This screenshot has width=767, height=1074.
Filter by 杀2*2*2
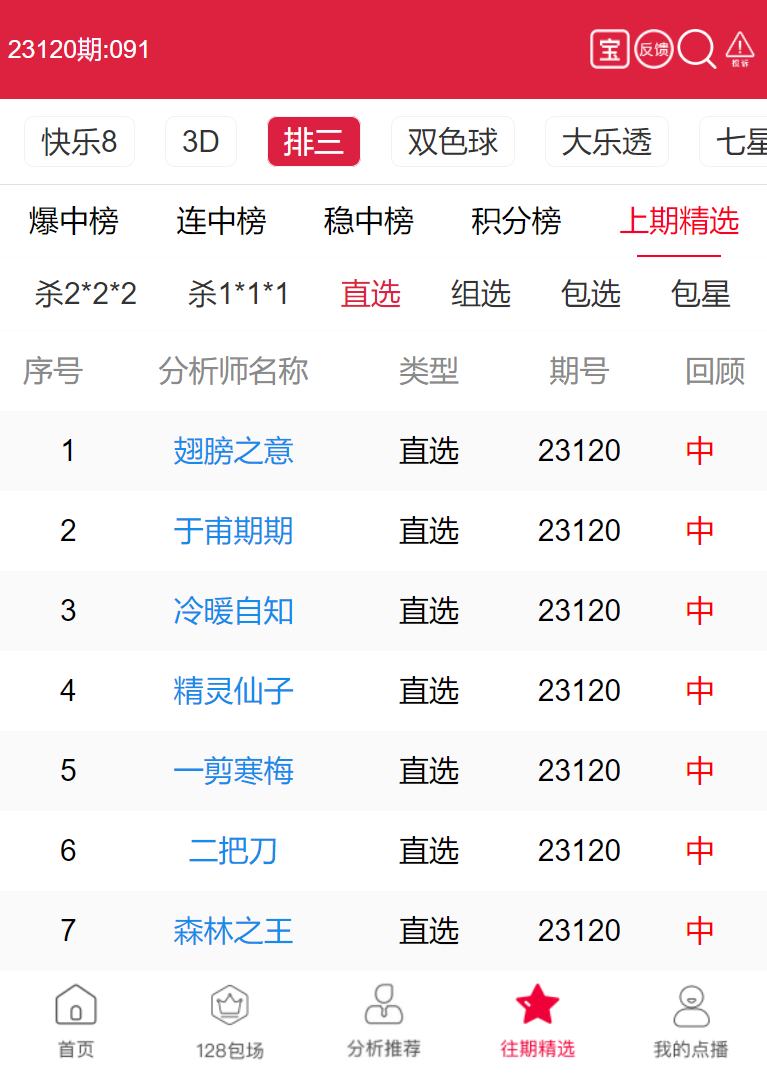coord(86,294)
